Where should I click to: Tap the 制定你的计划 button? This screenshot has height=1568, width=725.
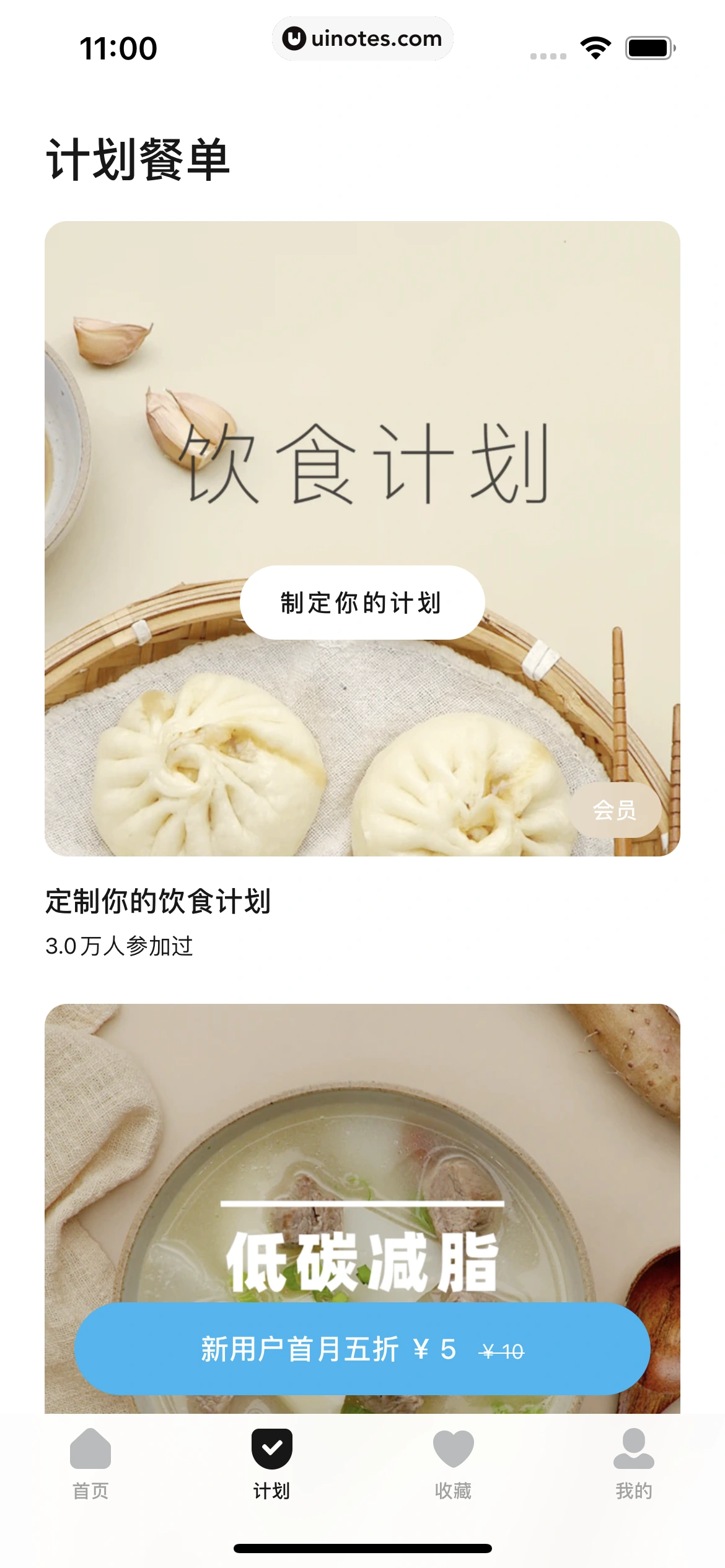362,603
